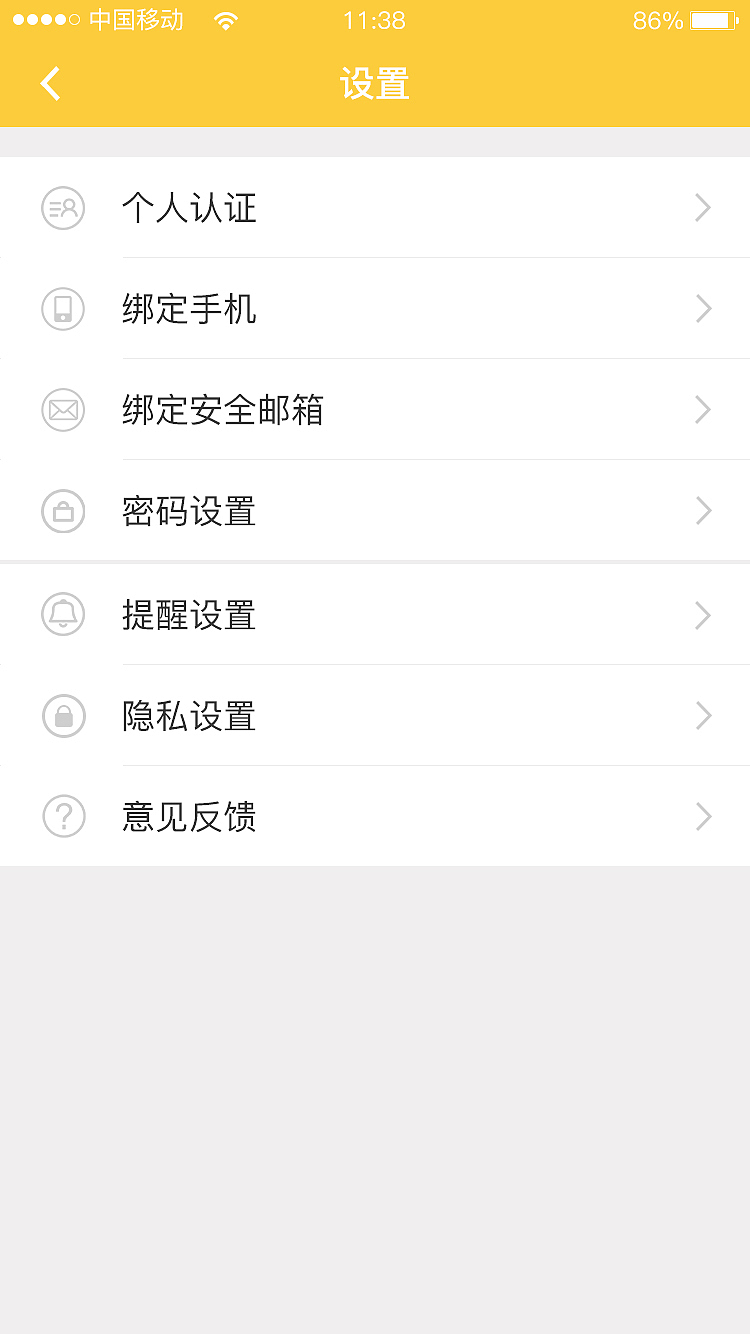Screen dimensions: 750x1334
Task: Click the ID card icon beside 个人认证
Action: (63, 208)
